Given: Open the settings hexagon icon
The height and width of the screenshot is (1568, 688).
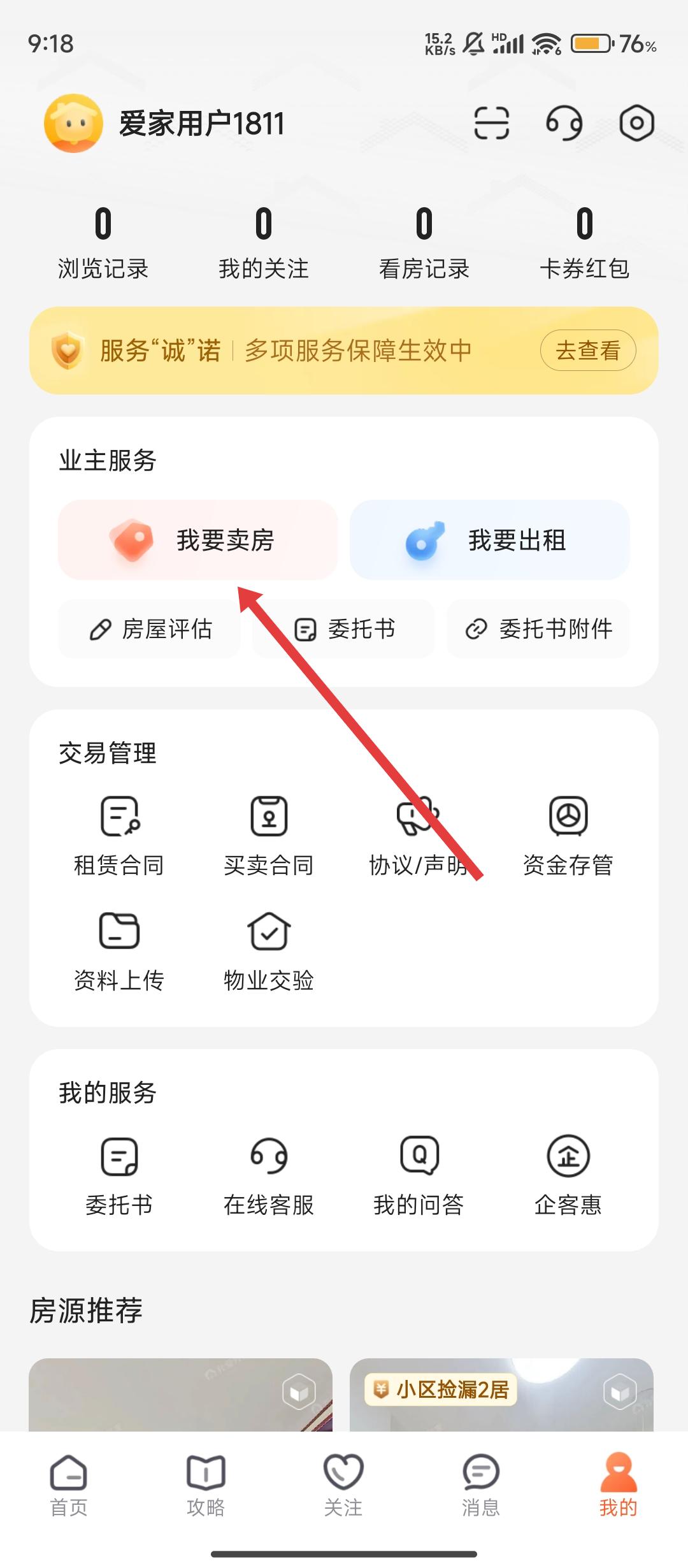Looking at the screenshot, I should (x=636, y=123).
